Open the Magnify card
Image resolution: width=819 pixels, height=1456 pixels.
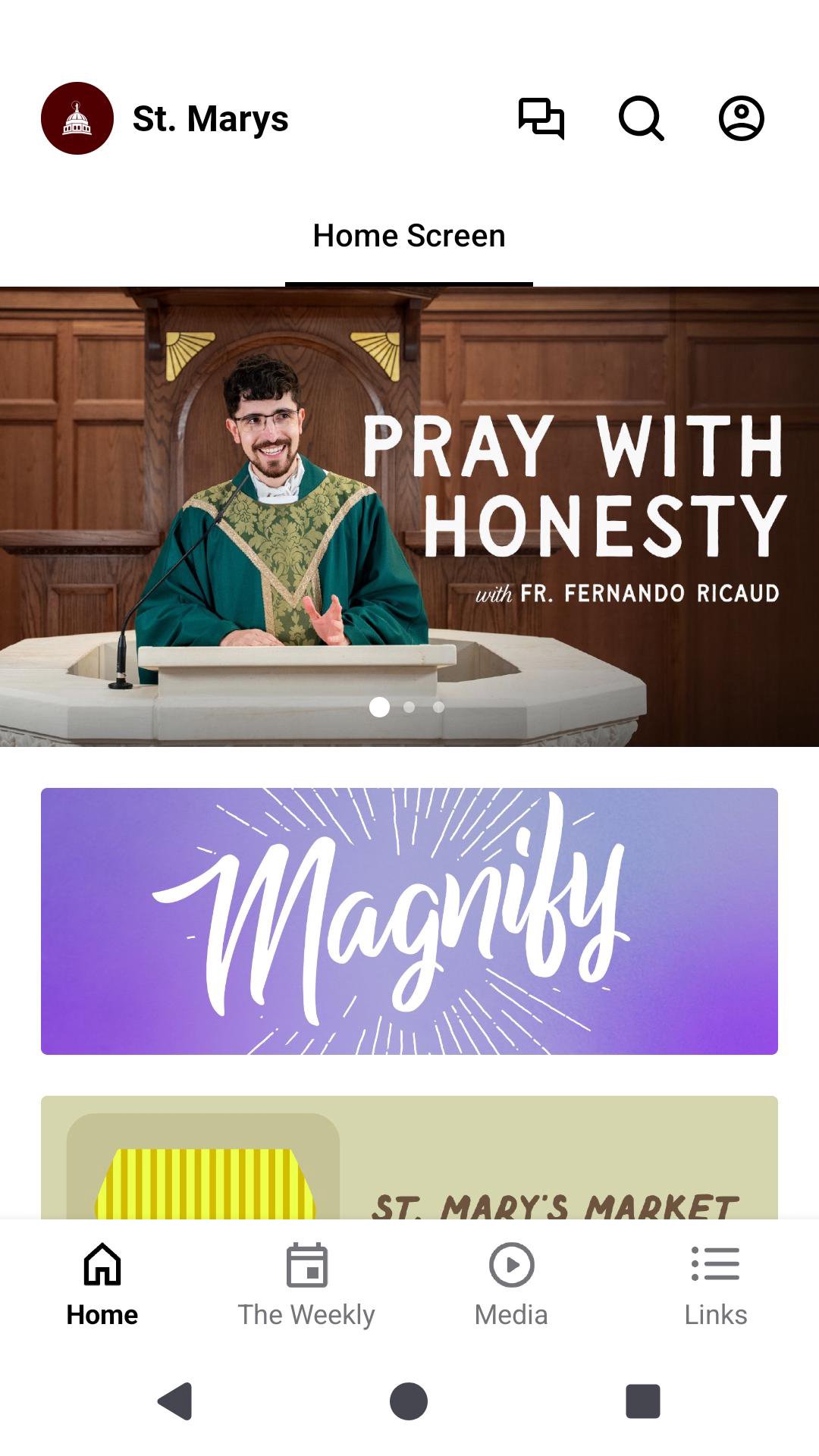[409, 921]
